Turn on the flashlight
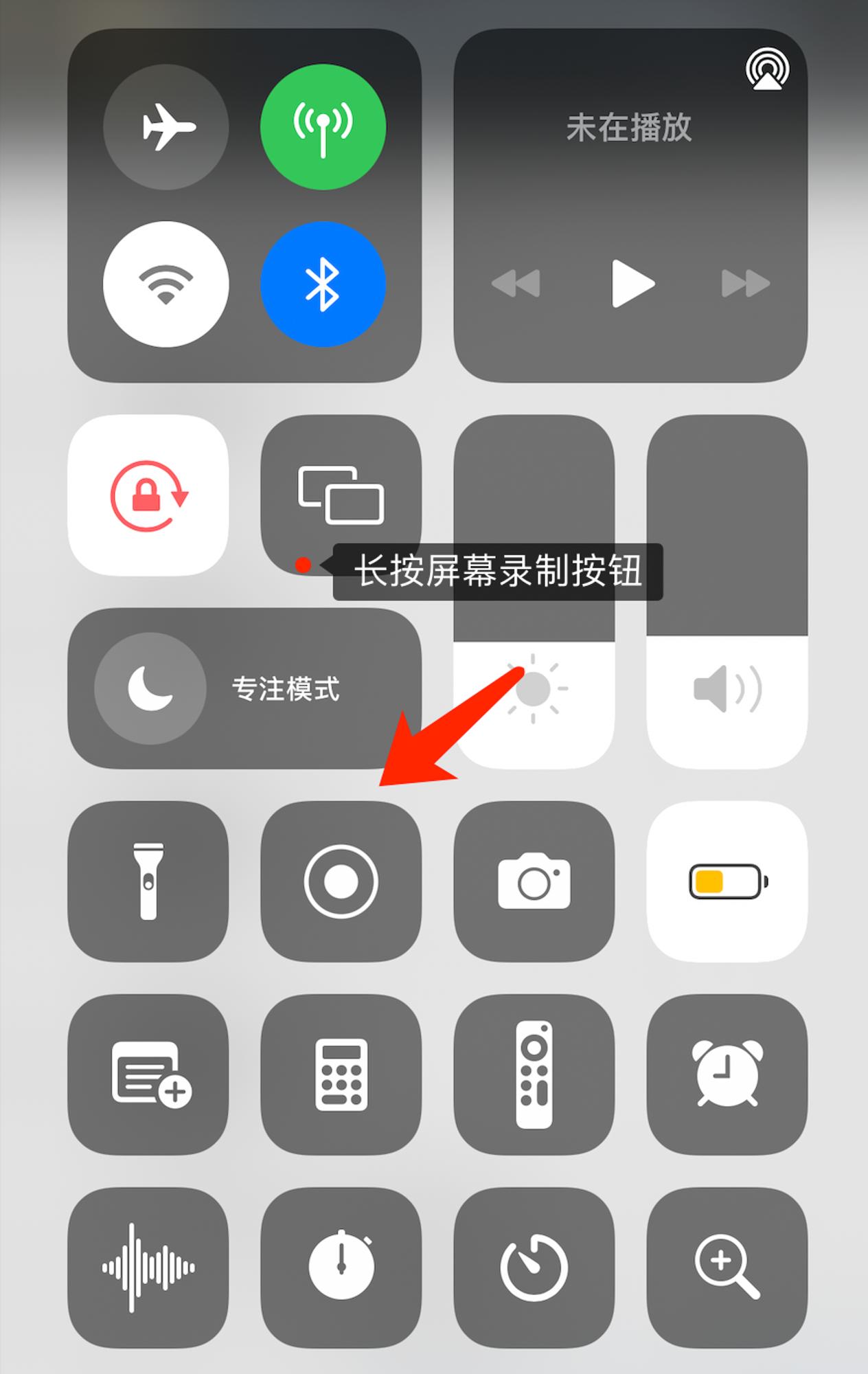 pyautogui.click(x=148, y=881)
